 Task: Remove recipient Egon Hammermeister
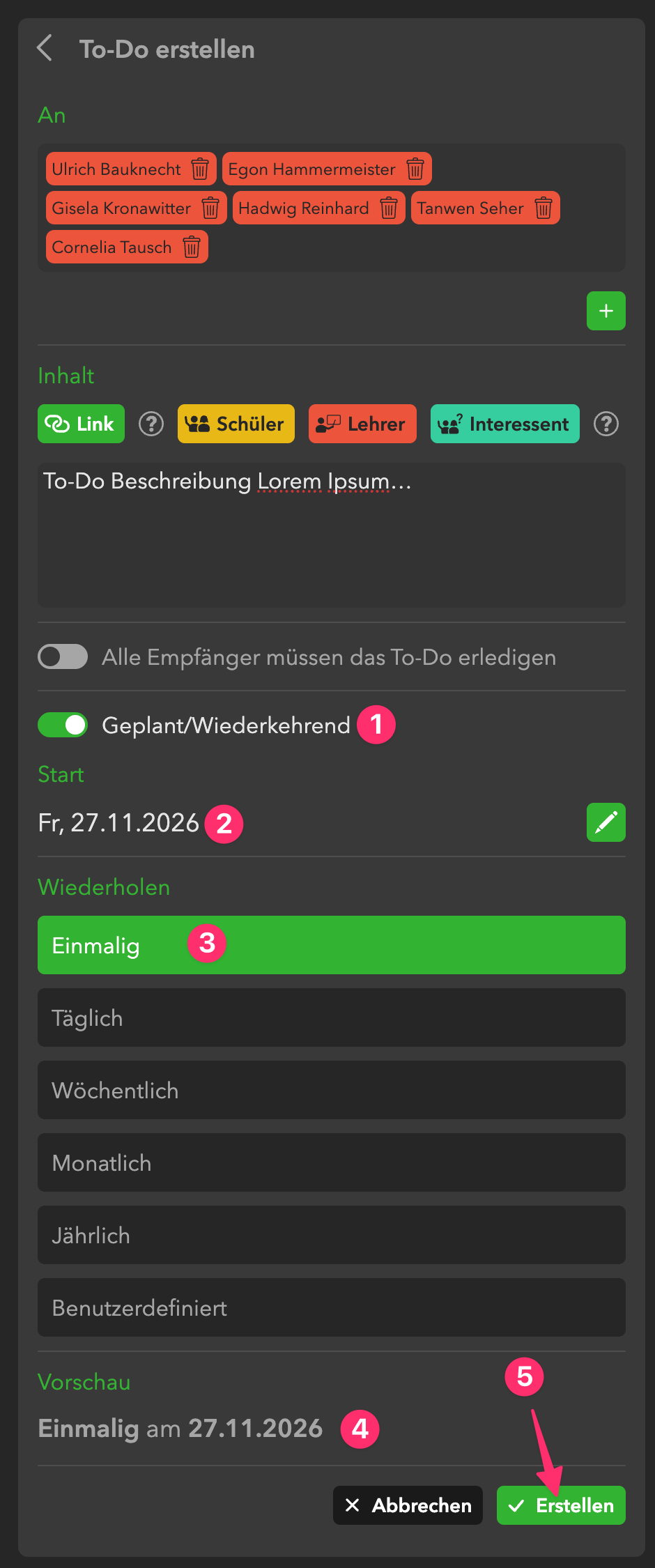(x=415, y=169)
